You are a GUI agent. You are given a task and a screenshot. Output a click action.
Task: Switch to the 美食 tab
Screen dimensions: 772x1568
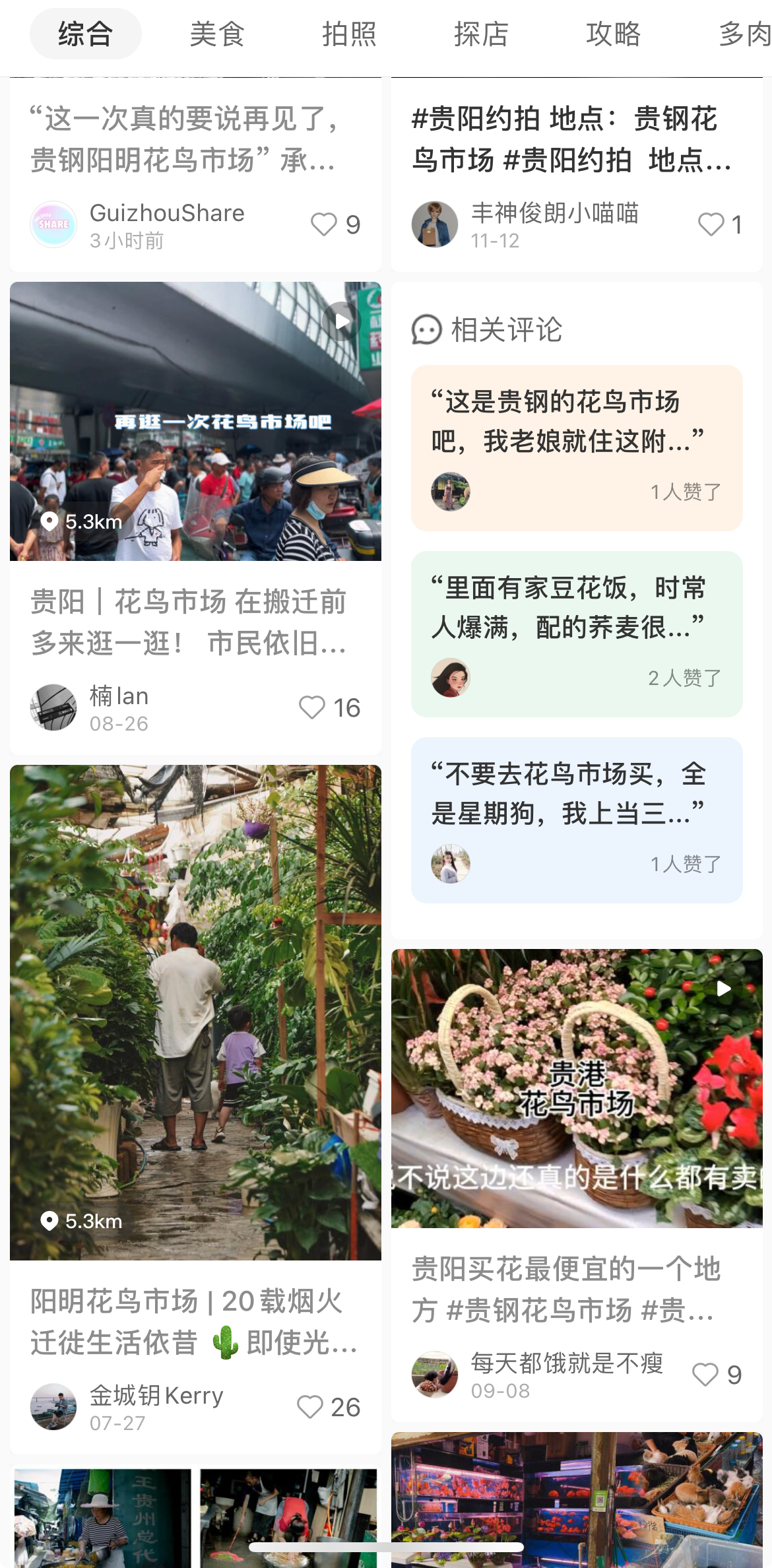click(217, 34)
